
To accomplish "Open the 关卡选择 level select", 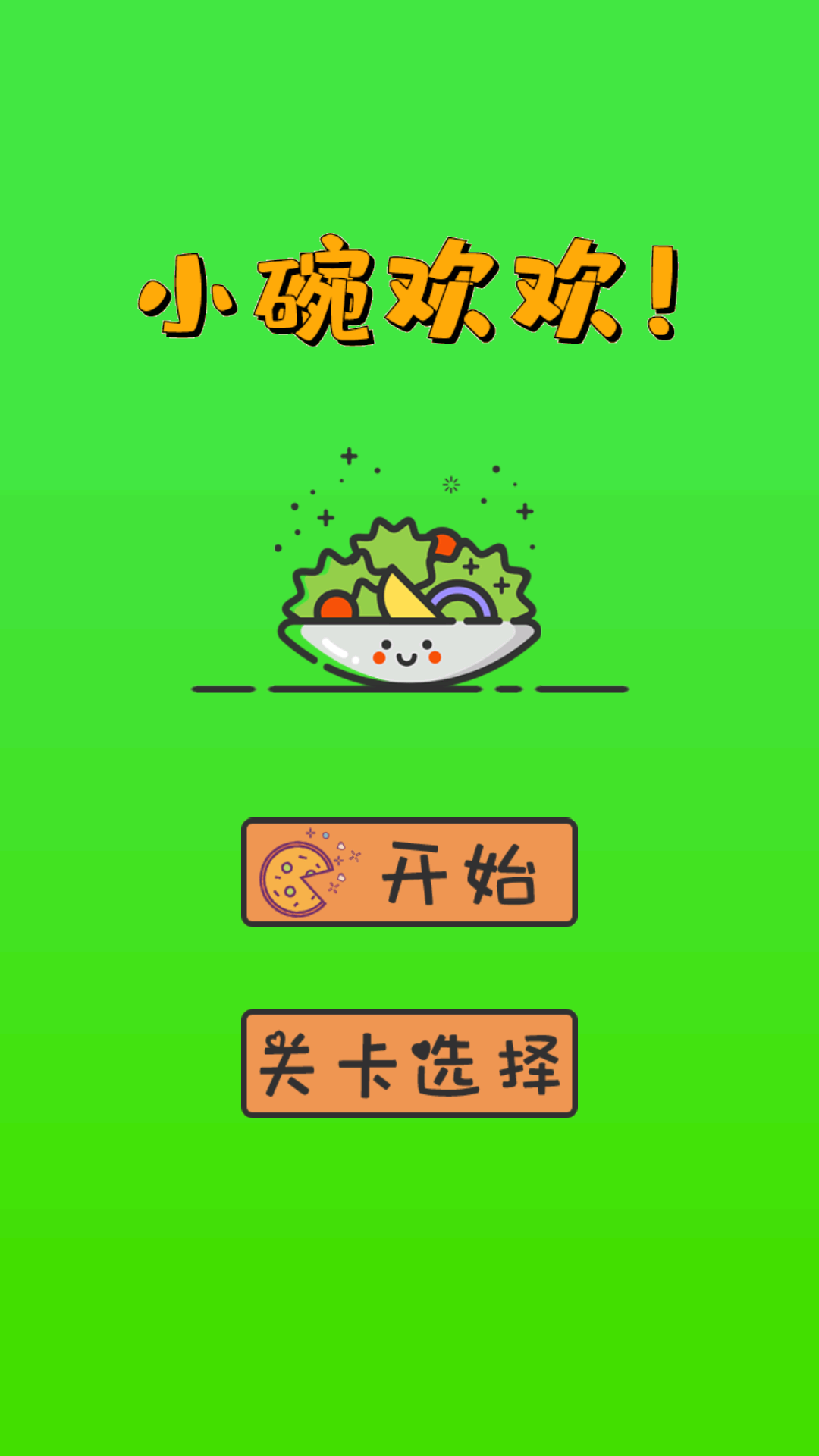I will 409,1063.
